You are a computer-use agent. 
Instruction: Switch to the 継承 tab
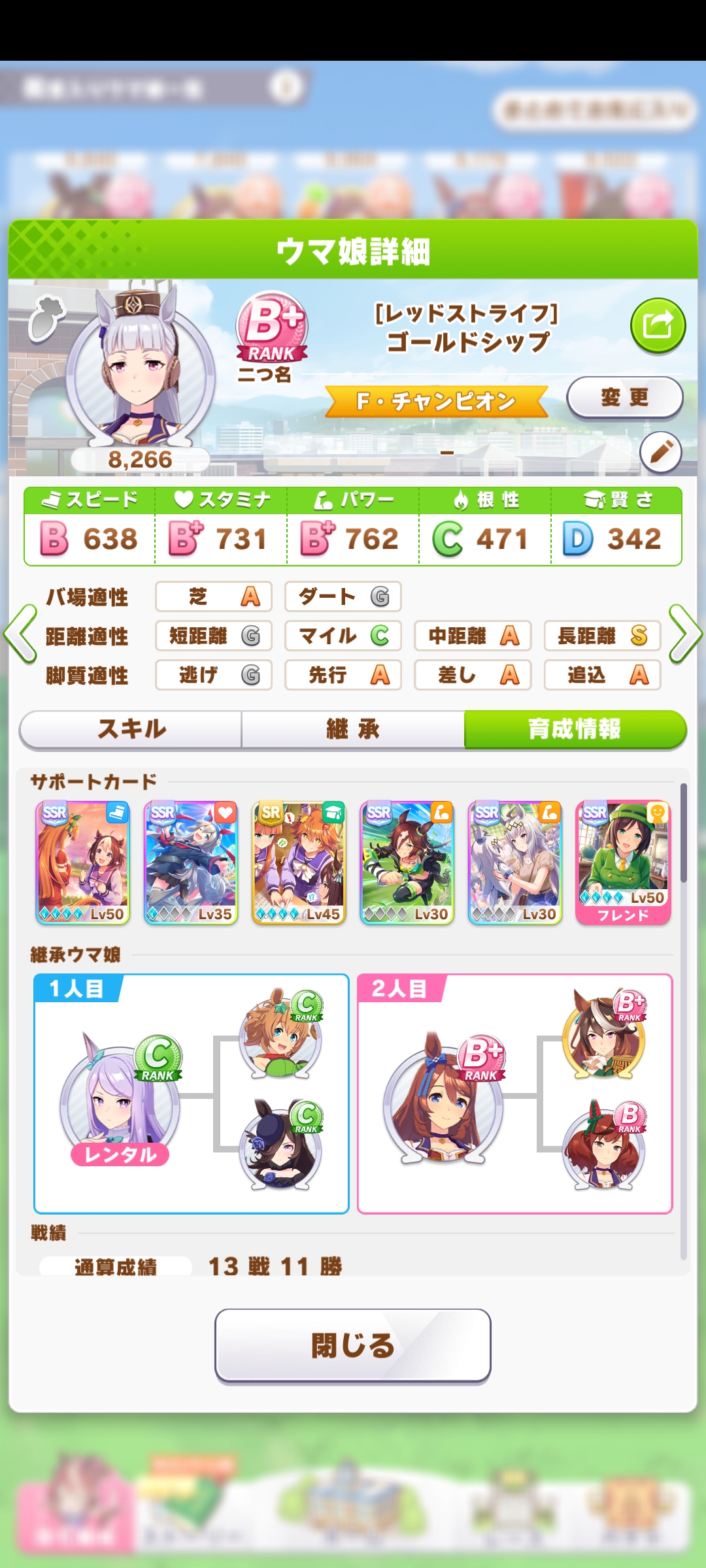[x=353, y=729]
